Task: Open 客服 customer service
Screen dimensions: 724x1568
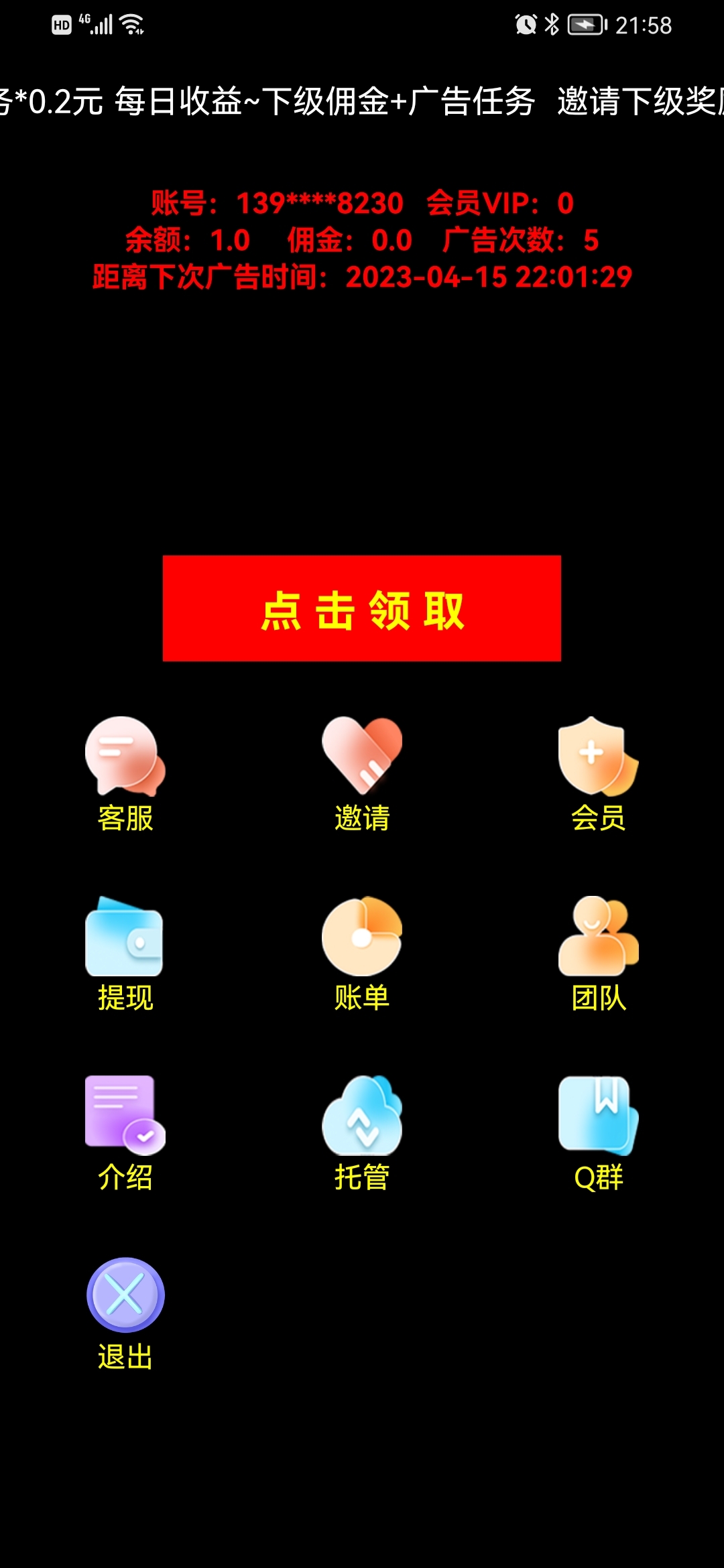Action: [125, 774]
